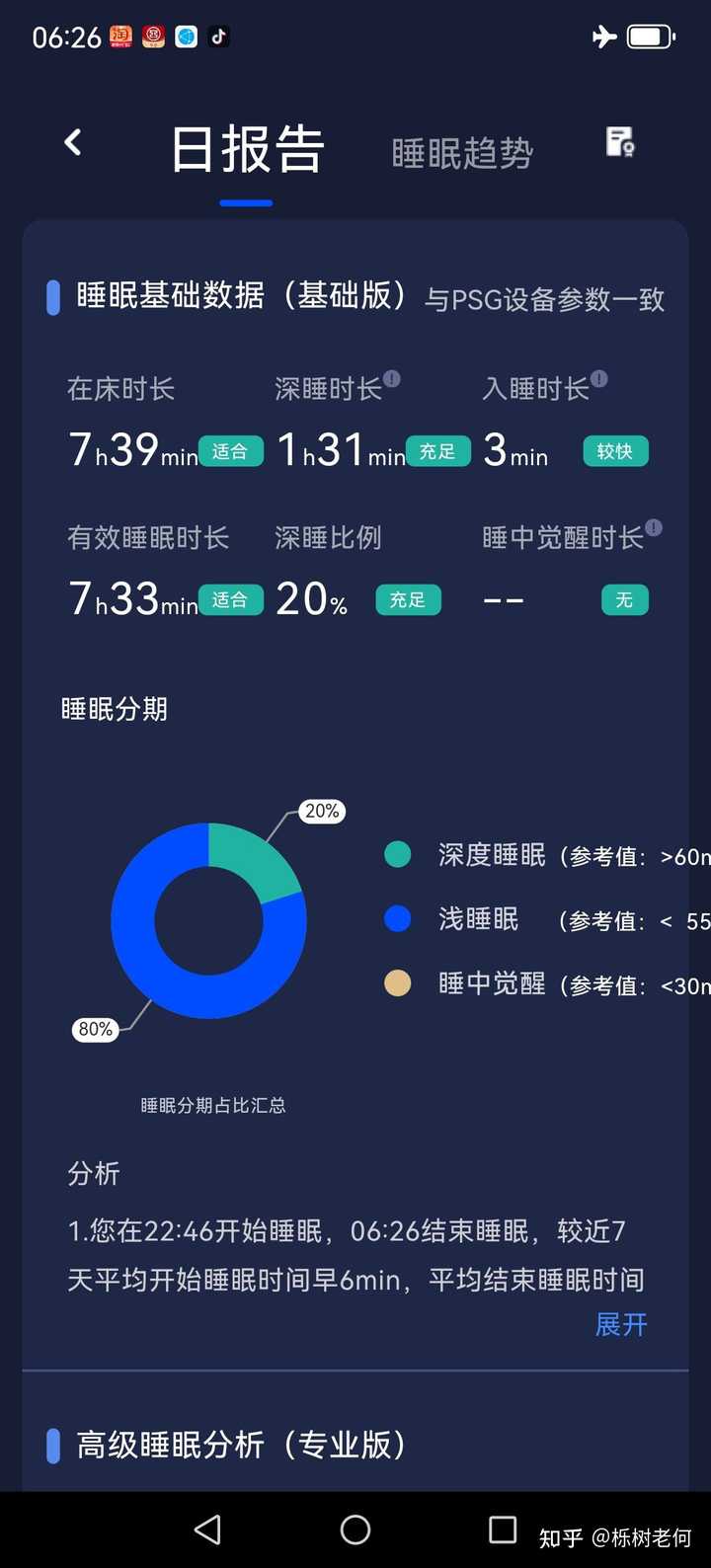Go back using the top-left arrow
The width and height of the screenshot is (711, 1568).
coord(73,143)
